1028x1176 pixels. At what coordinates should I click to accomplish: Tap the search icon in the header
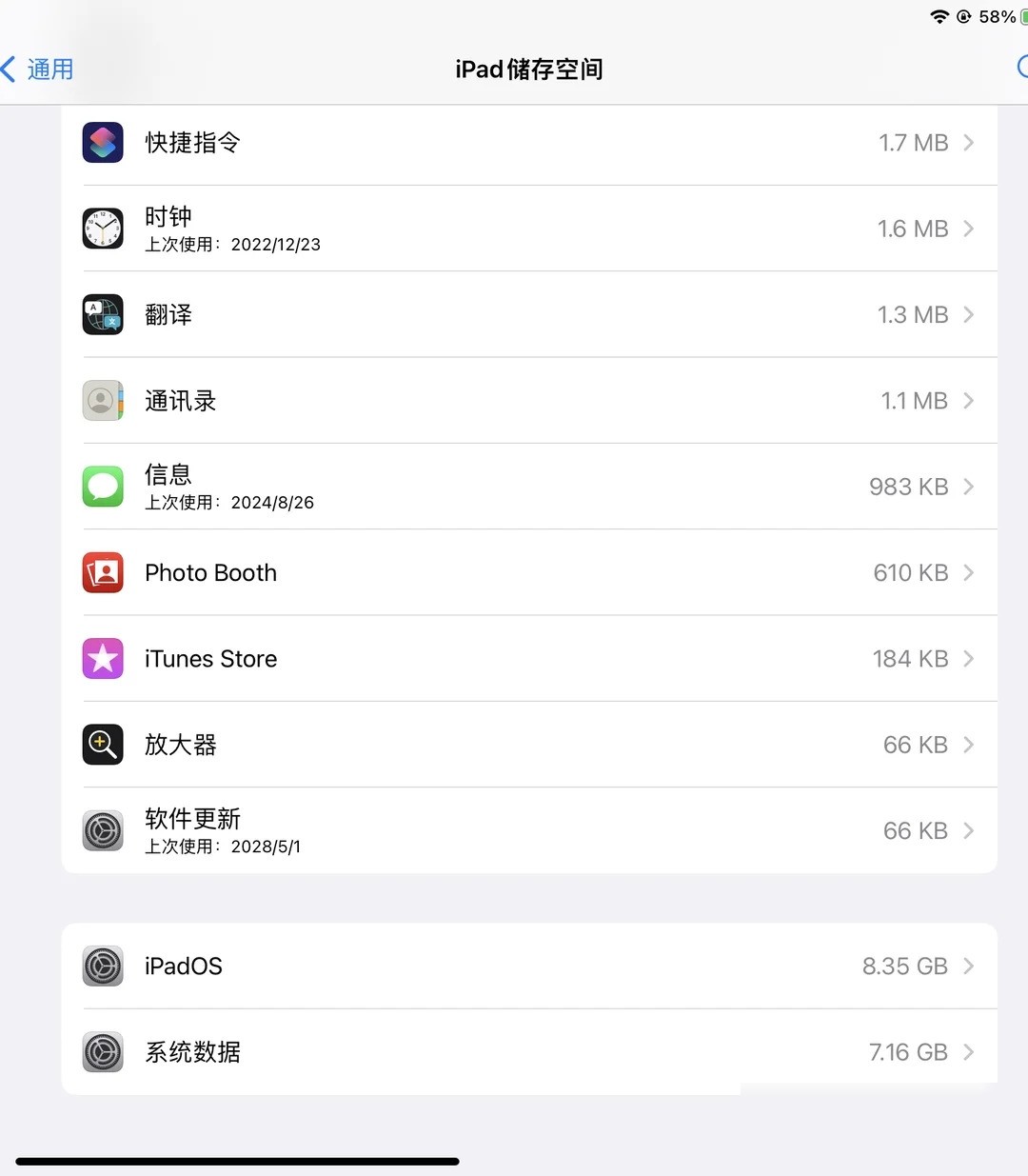tap(1022, 68)
